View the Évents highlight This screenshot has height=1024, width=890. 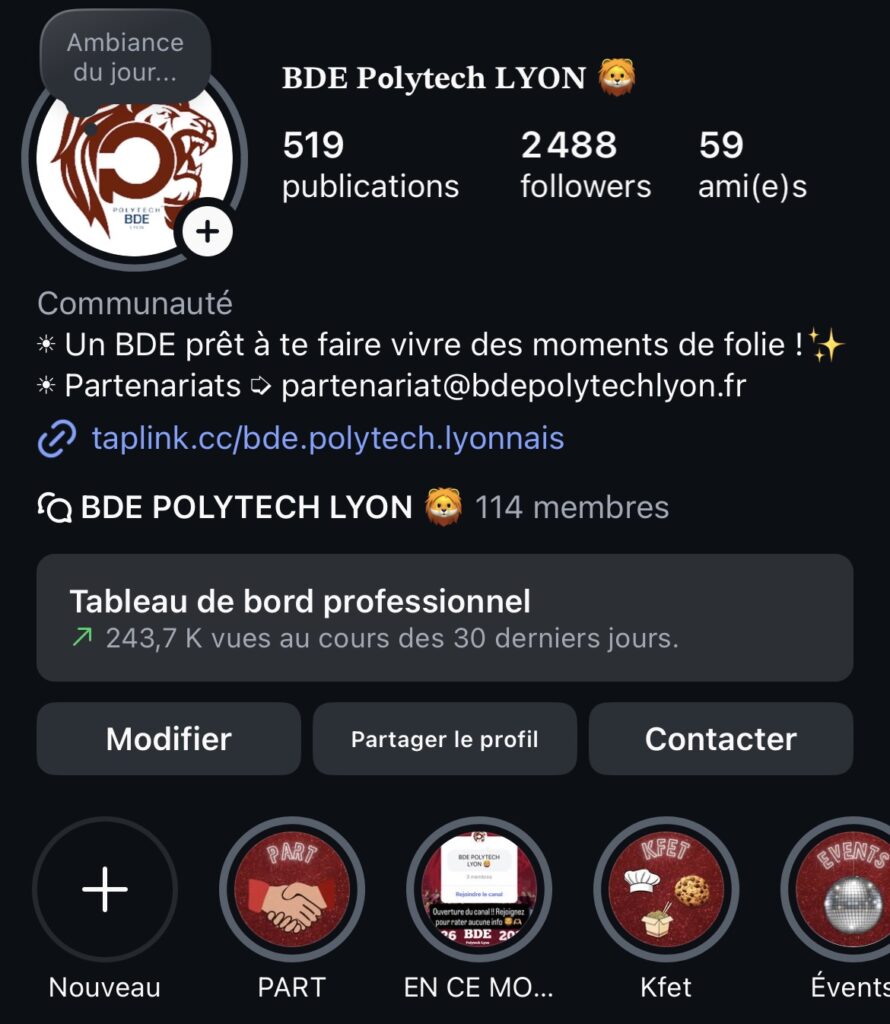(846, 890)
